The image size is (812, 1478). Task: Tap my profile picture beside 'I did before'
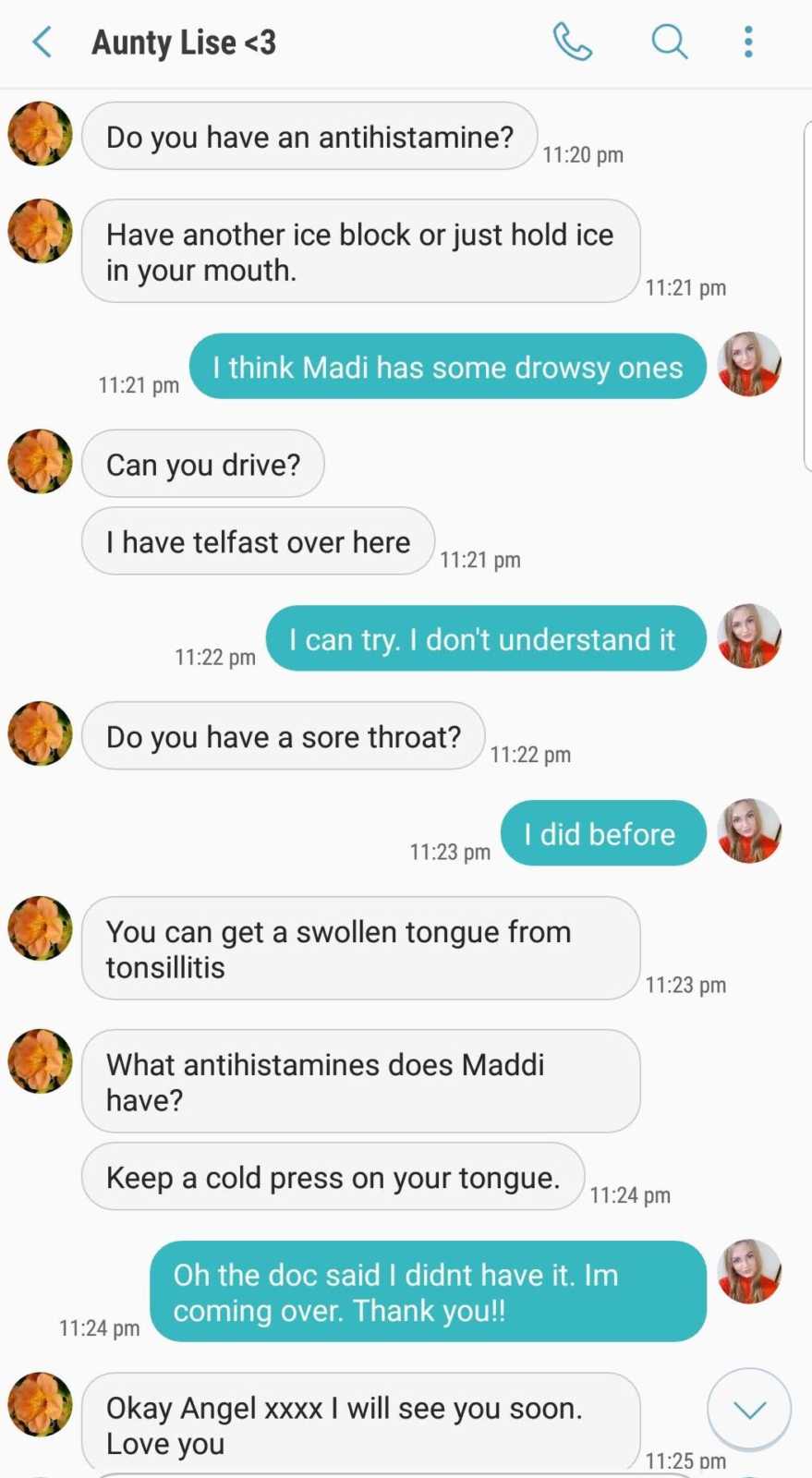[x=750, y=830]
